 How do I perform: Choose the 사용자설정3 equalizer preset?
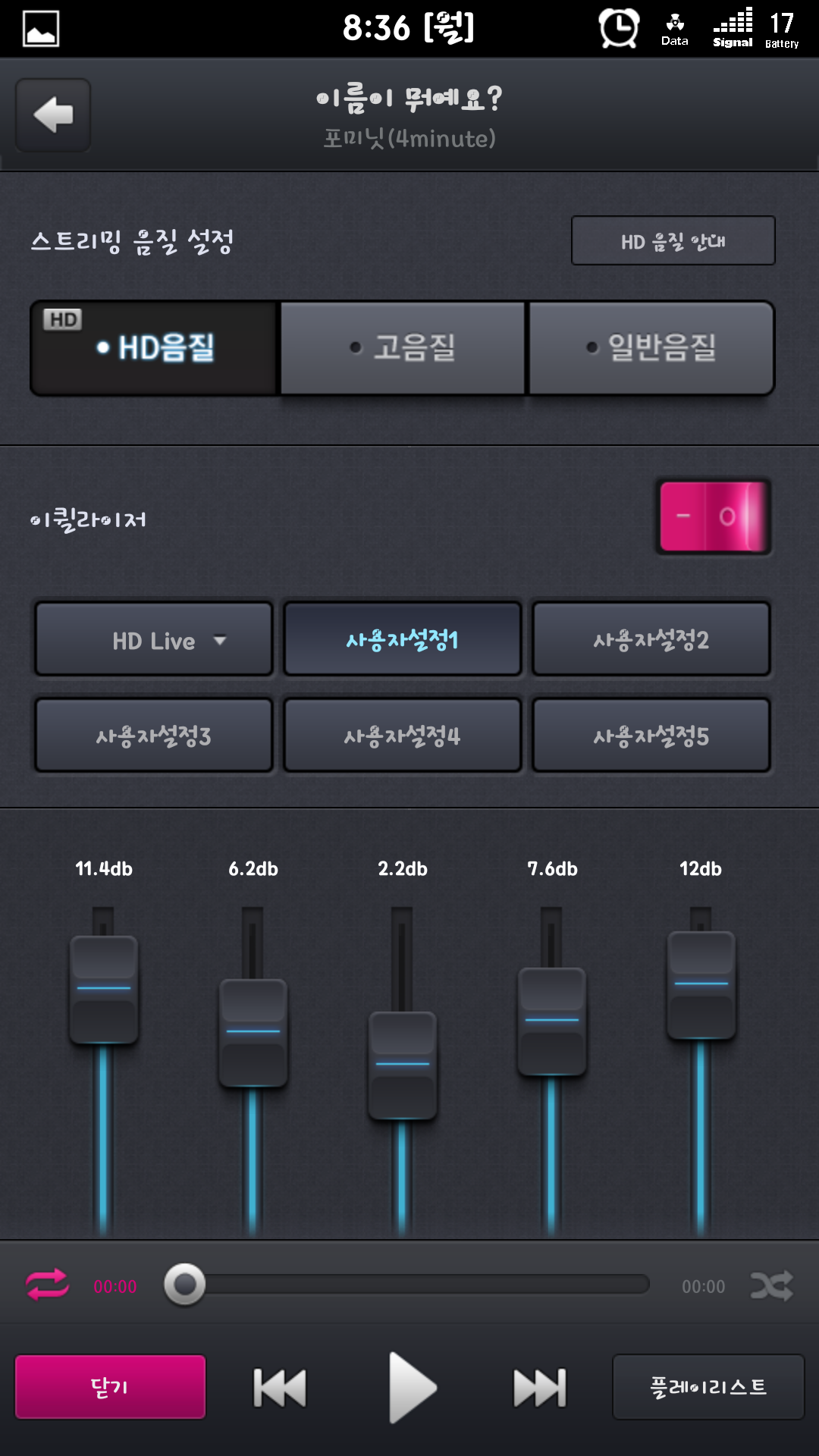pos(154,736)
